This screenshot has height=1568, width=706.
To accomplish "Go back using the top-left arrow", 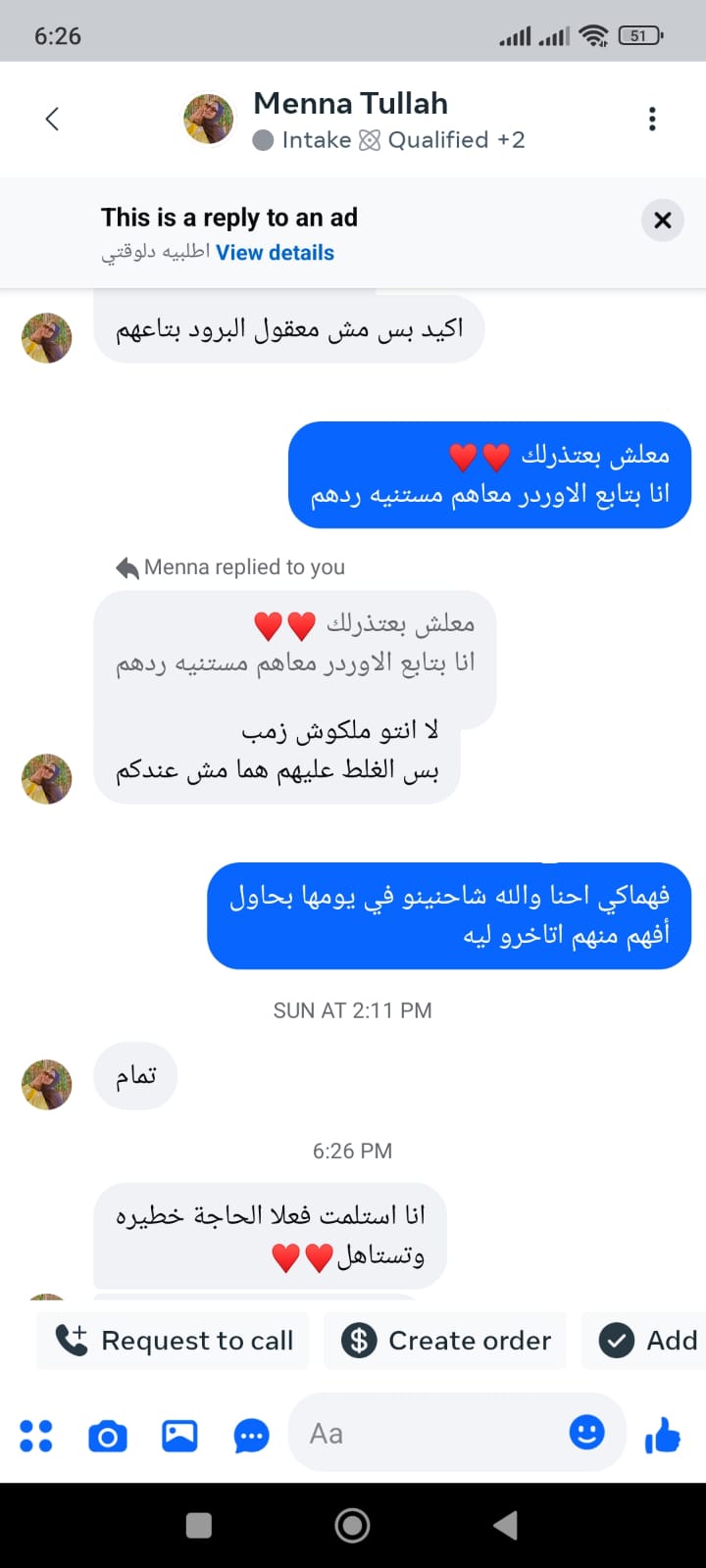I will point(52,120).
